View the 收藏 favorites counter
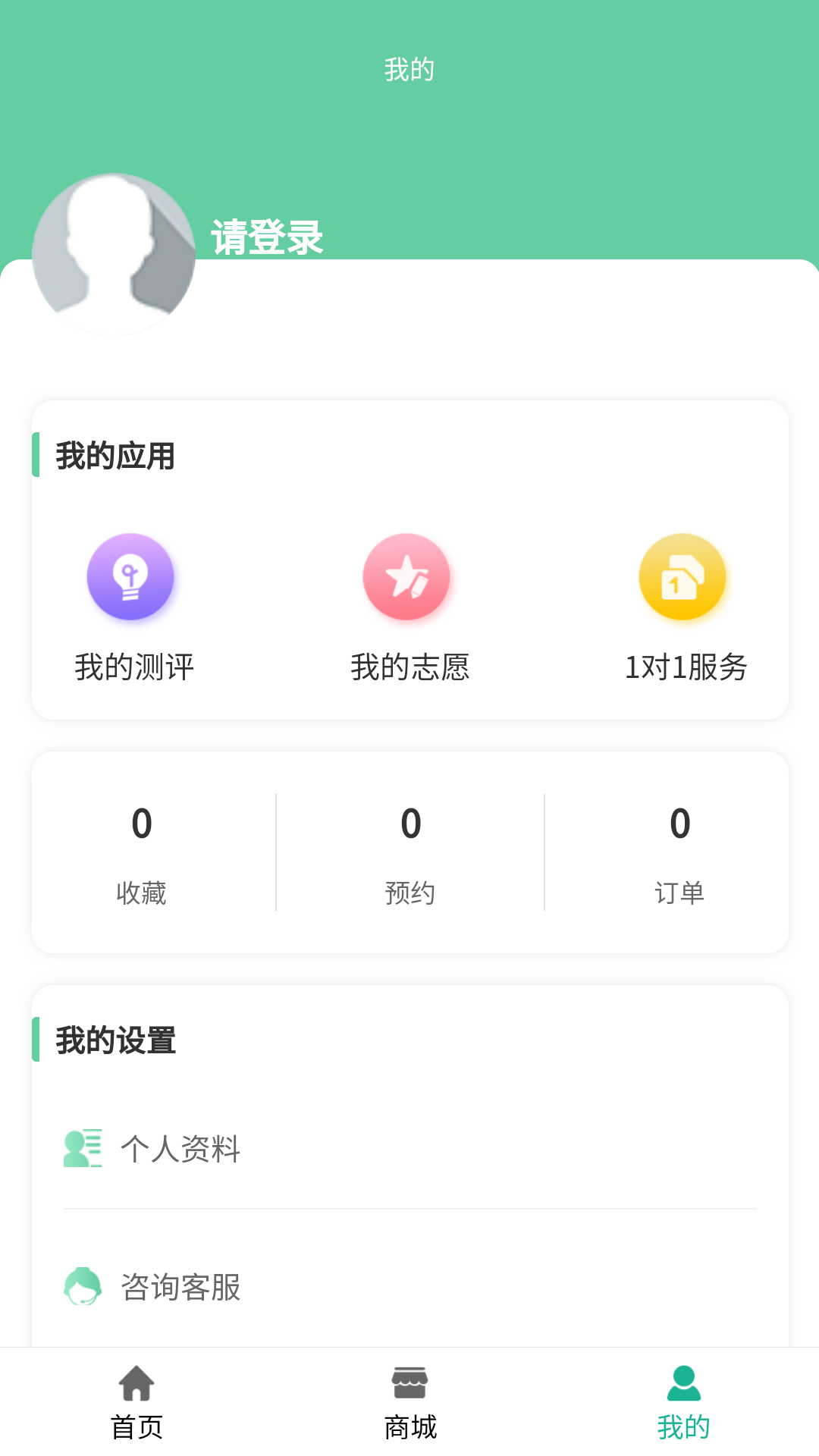Image resolution: width=819 pixels, height=1456 pixels. pos(140,853)
